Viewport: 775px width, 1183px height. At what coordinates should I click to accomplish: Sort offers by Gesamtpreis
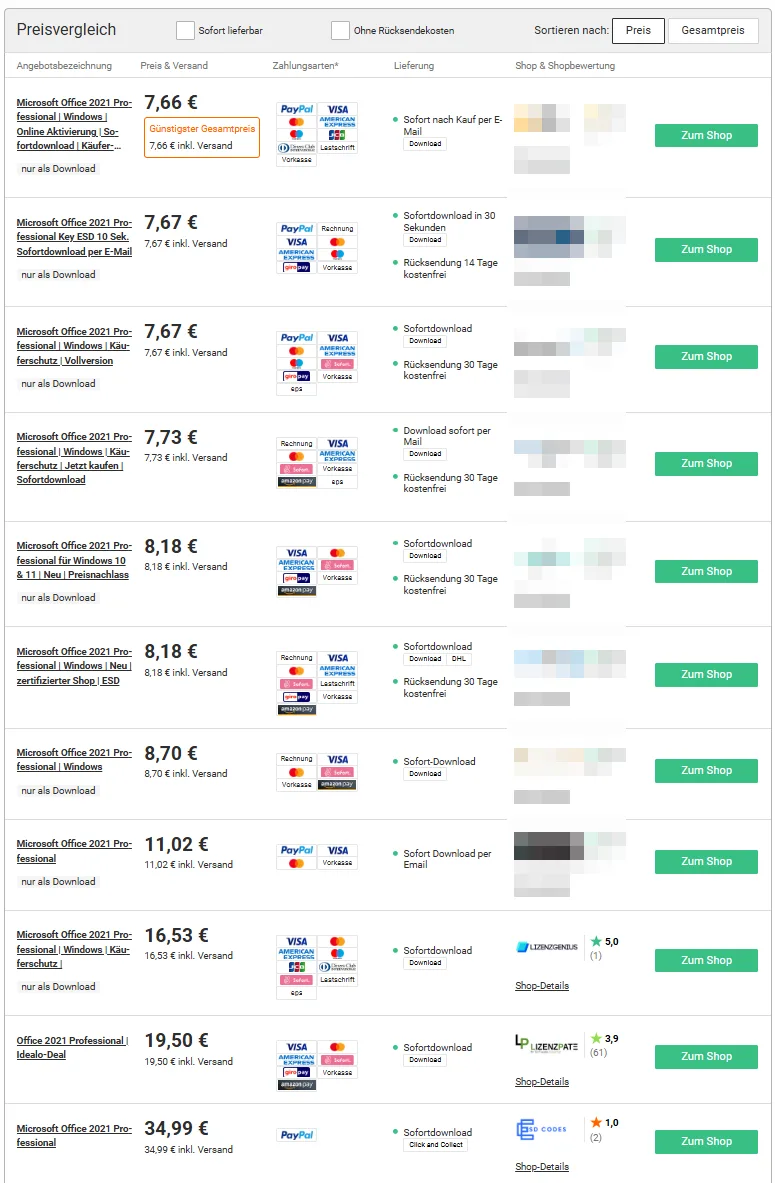click(x=713, y=30)
